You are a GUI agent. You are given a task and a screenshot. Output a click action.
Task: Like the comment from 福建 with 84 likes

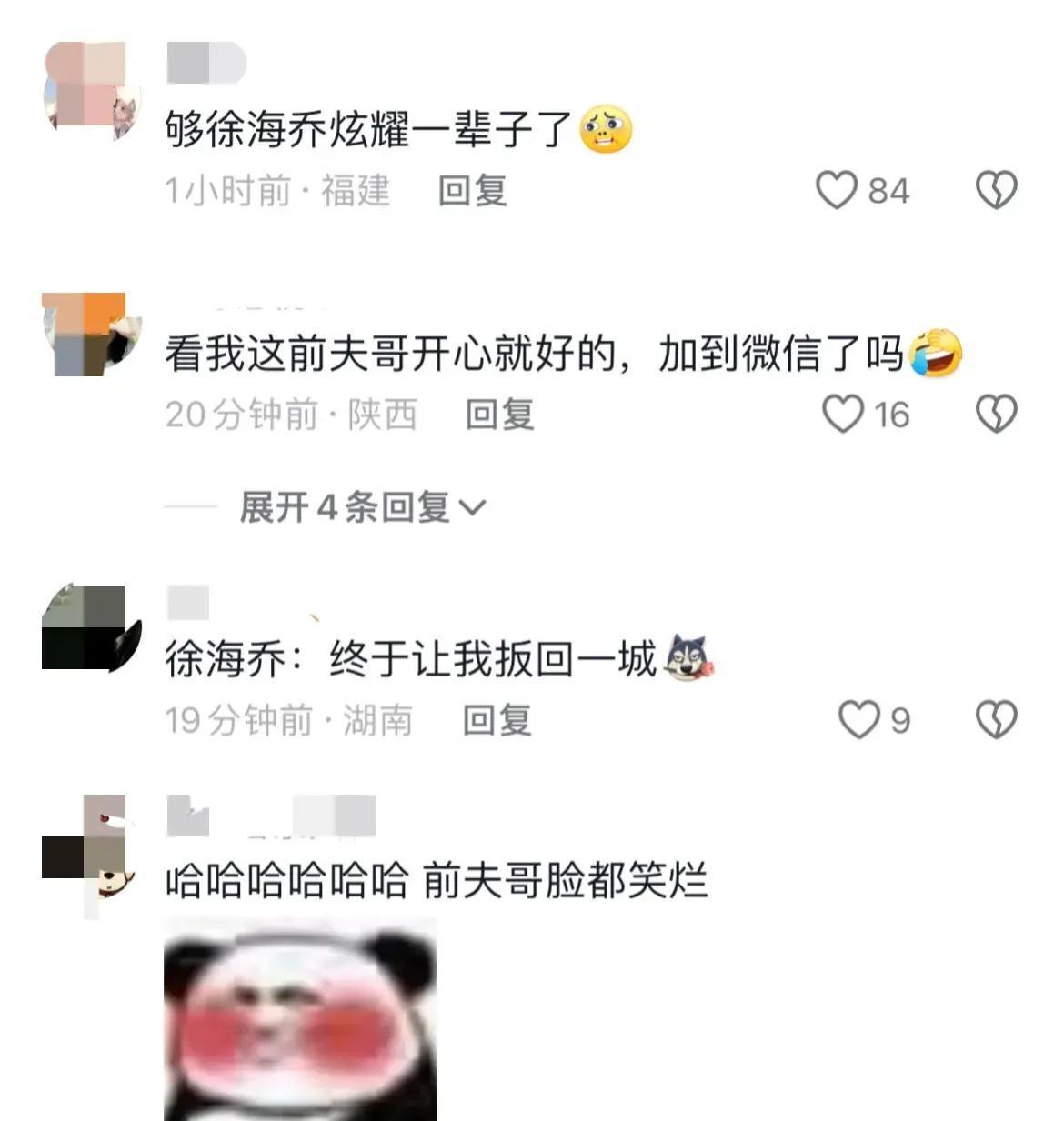pyautogui.click(x=836, y=191)
